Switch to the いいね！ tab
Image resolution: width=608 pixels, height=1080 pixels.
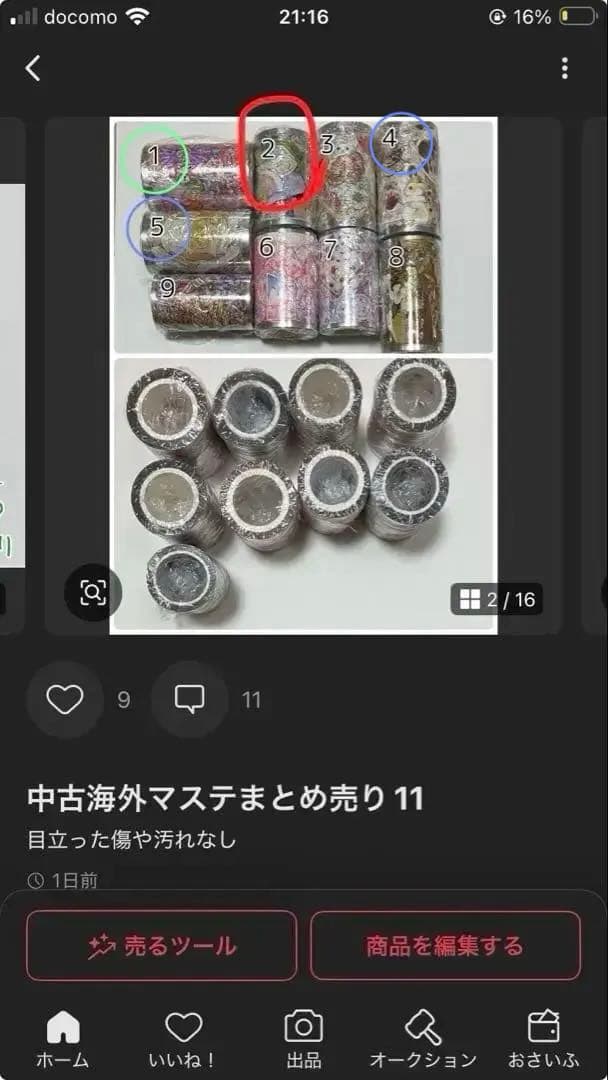pyautogui.click(x=183, y=1038)
